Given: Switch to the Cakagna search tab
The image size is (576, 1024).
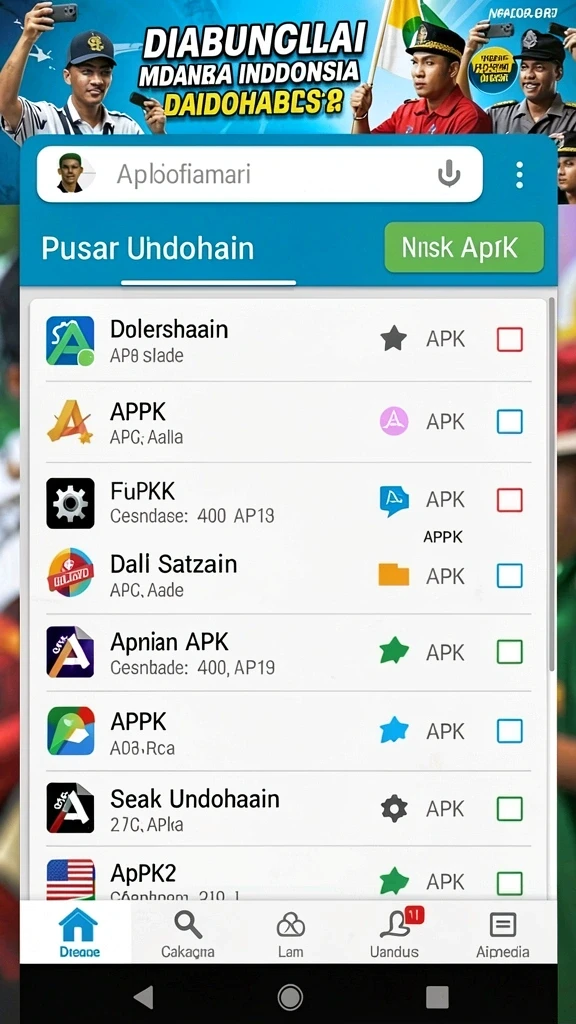Looking at the screenshot, I should pos(188,933).
